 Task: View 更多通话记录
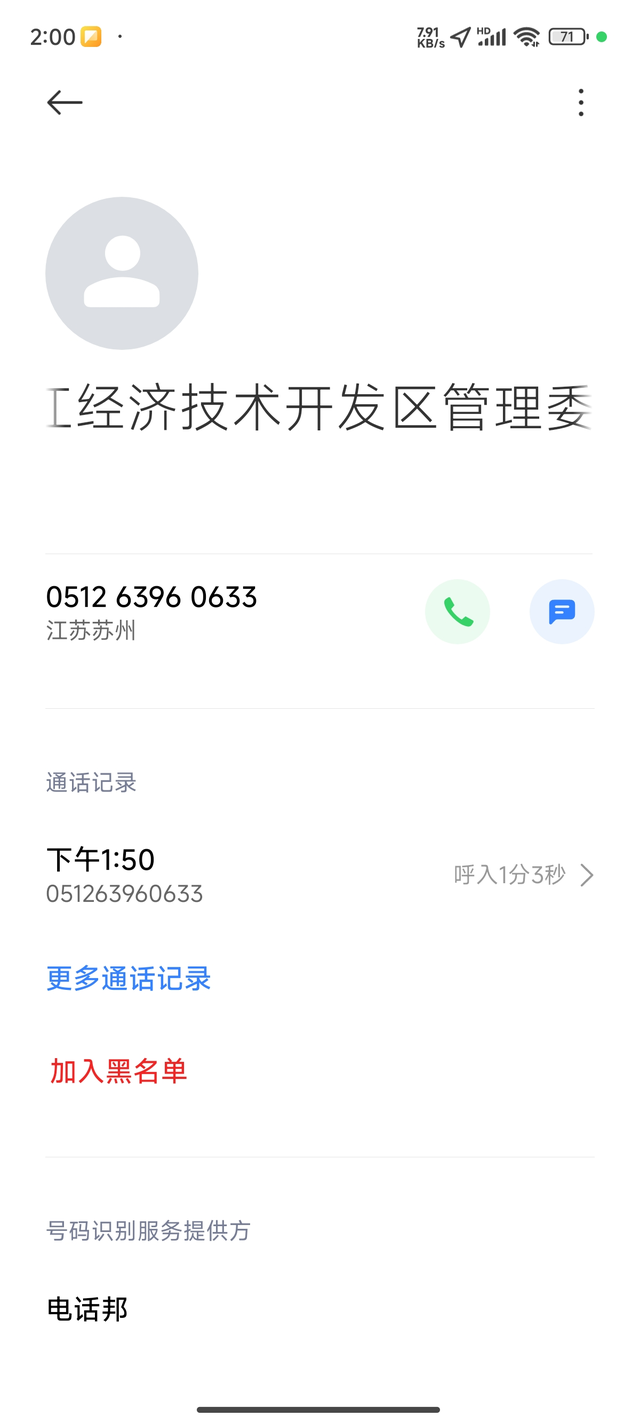[x=129, y=978]
